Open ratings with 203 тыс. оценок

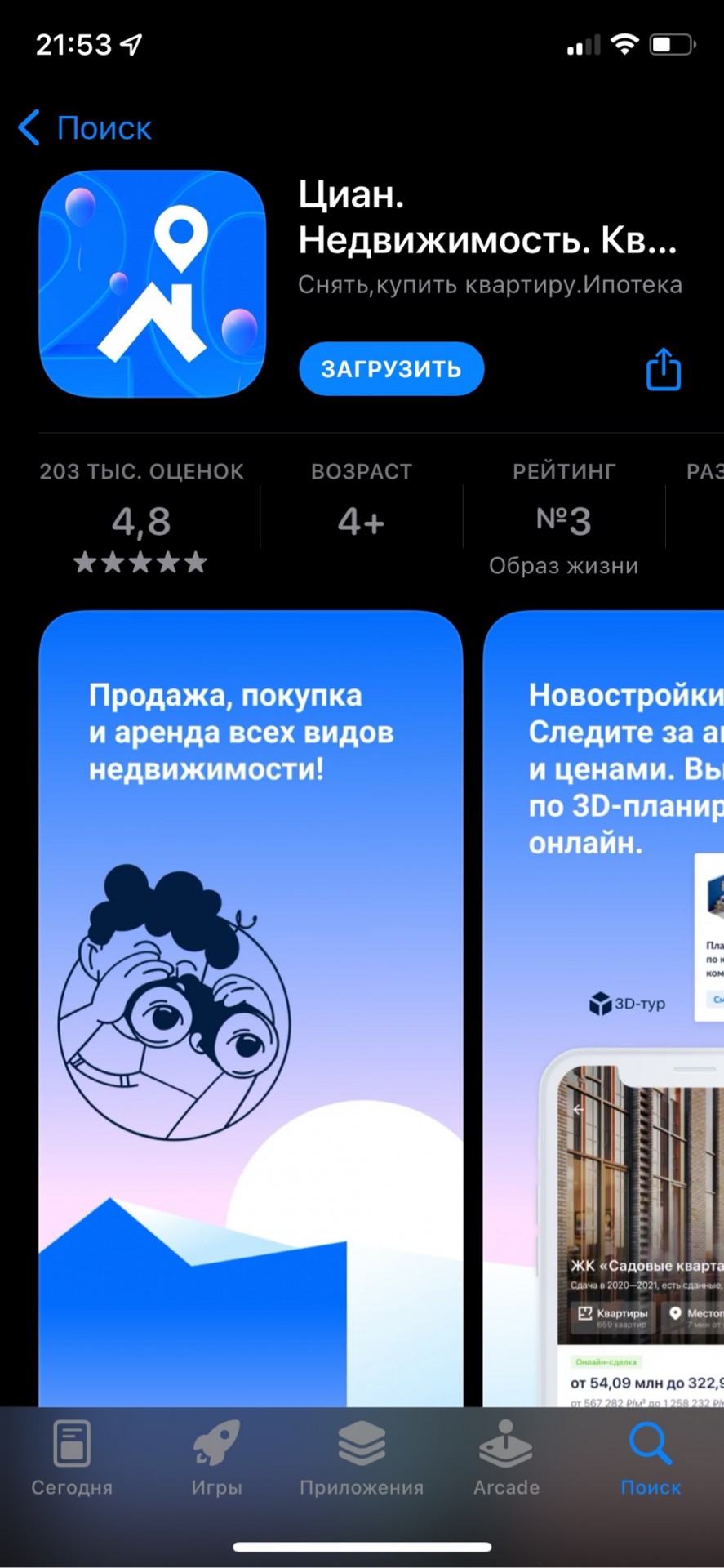coord(141,520)
